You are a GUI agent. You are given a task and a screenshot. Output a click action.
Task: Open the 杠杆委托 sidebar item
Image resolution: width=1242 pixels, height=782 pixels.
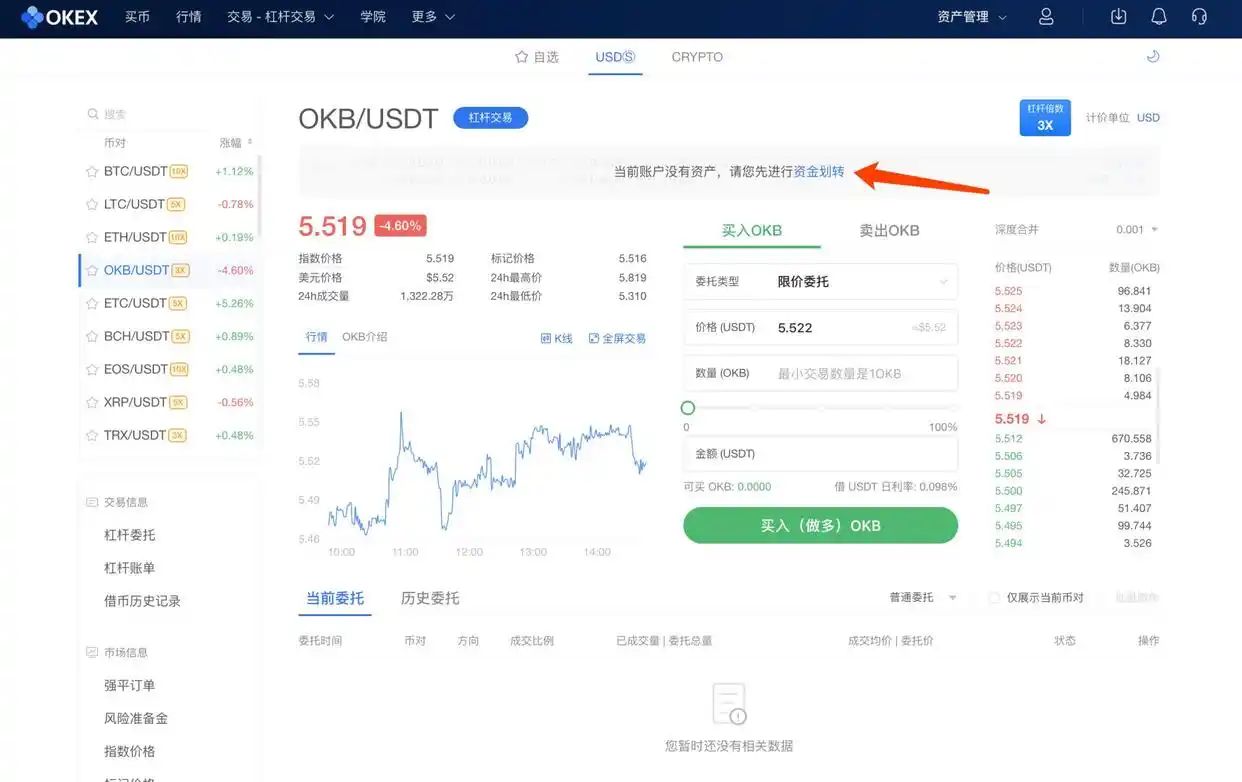click(x=130, y=535)
